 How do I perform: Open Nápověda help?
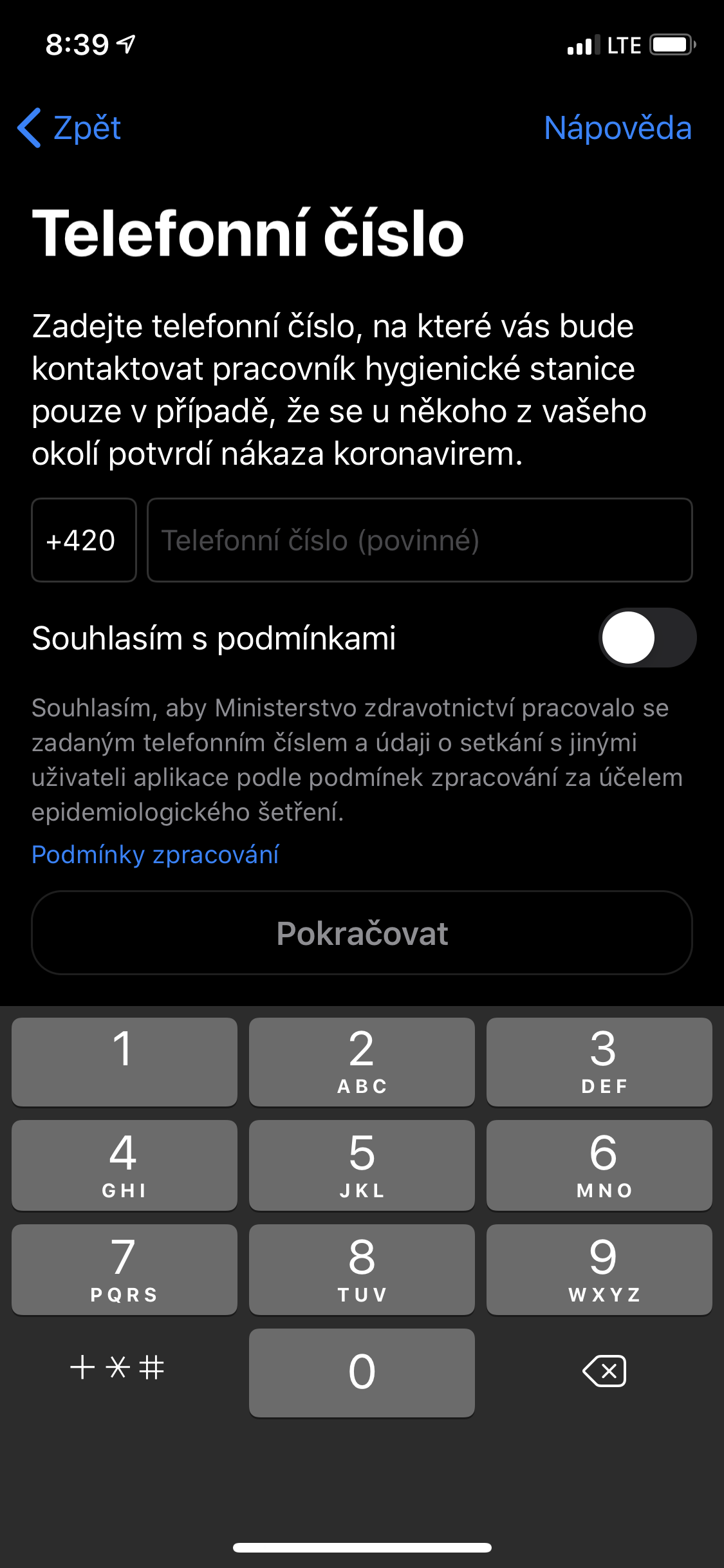point(617,127)
